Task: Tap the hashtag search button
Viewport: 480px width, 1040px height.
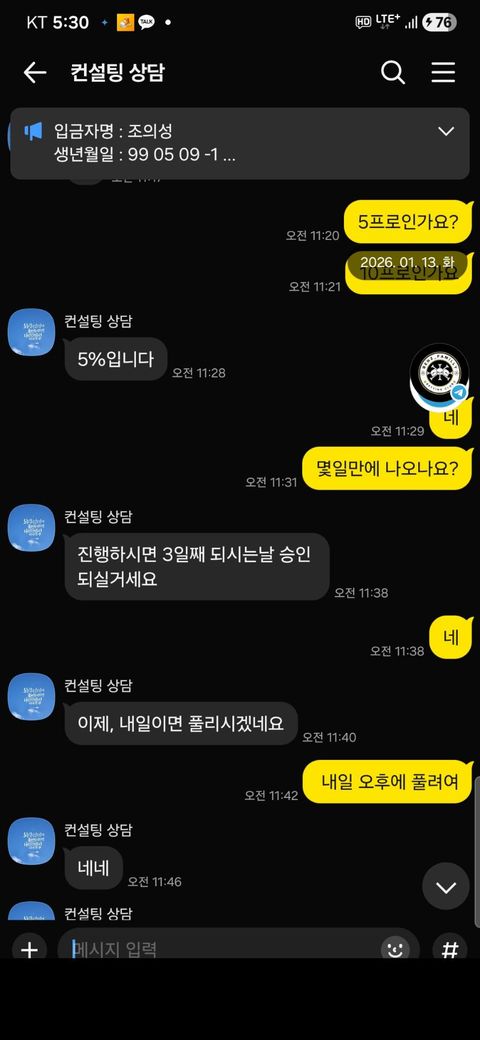Action: click(450, 950)
